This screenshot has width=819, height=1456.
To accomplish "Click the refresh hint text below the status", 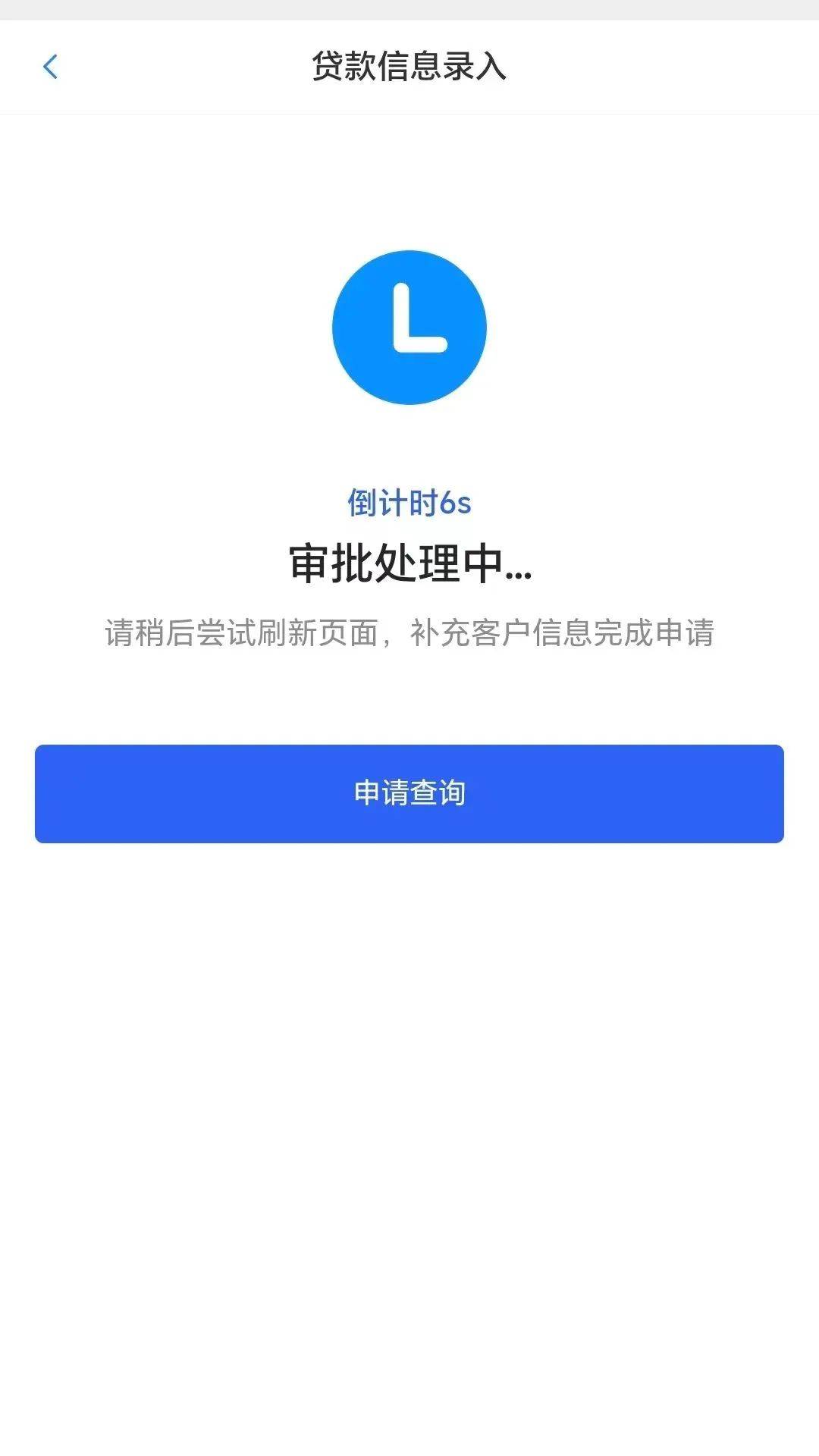I will coord(409,634).
